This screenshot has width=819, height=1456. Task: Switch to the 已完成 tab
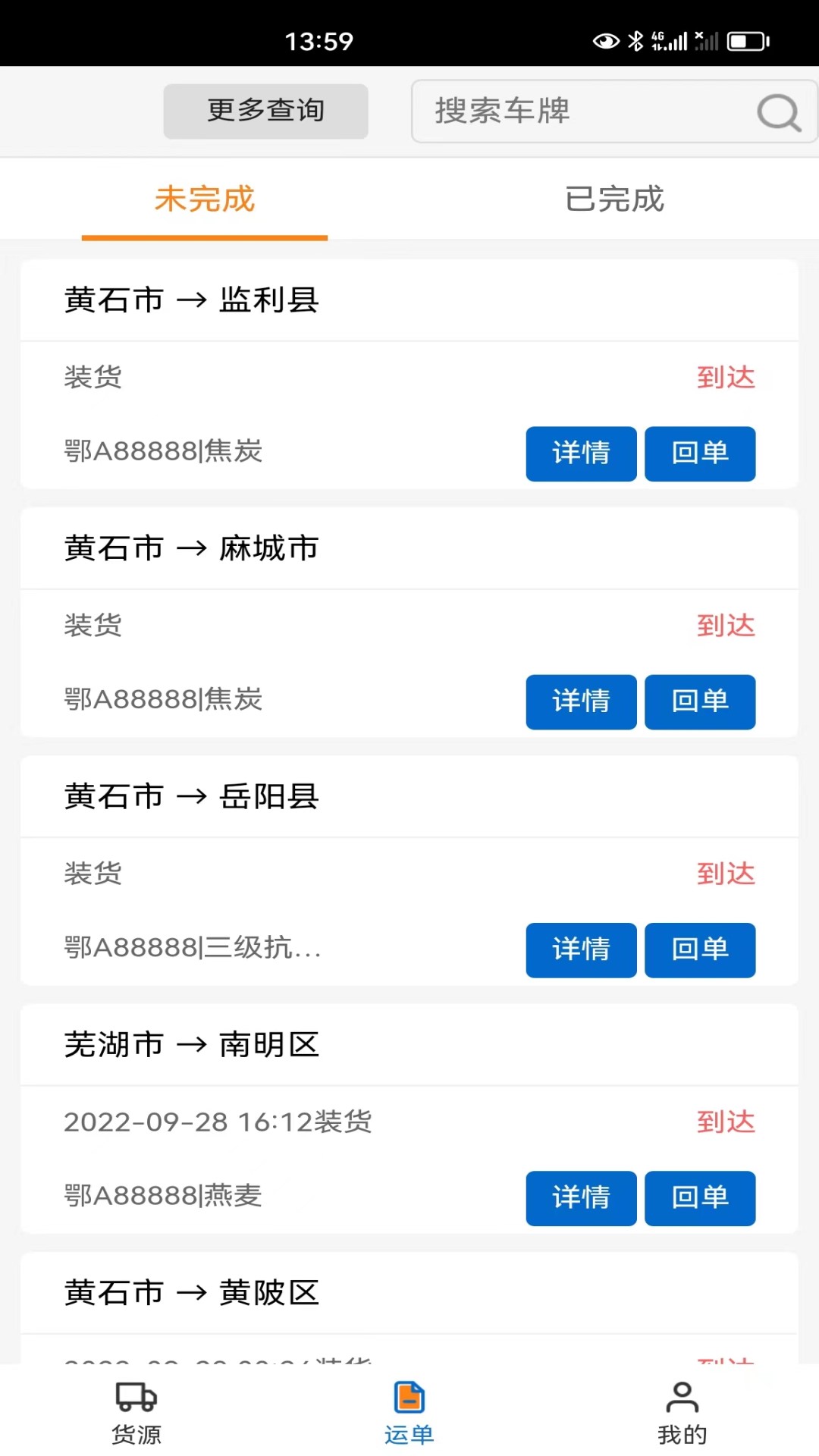point(614,199)
